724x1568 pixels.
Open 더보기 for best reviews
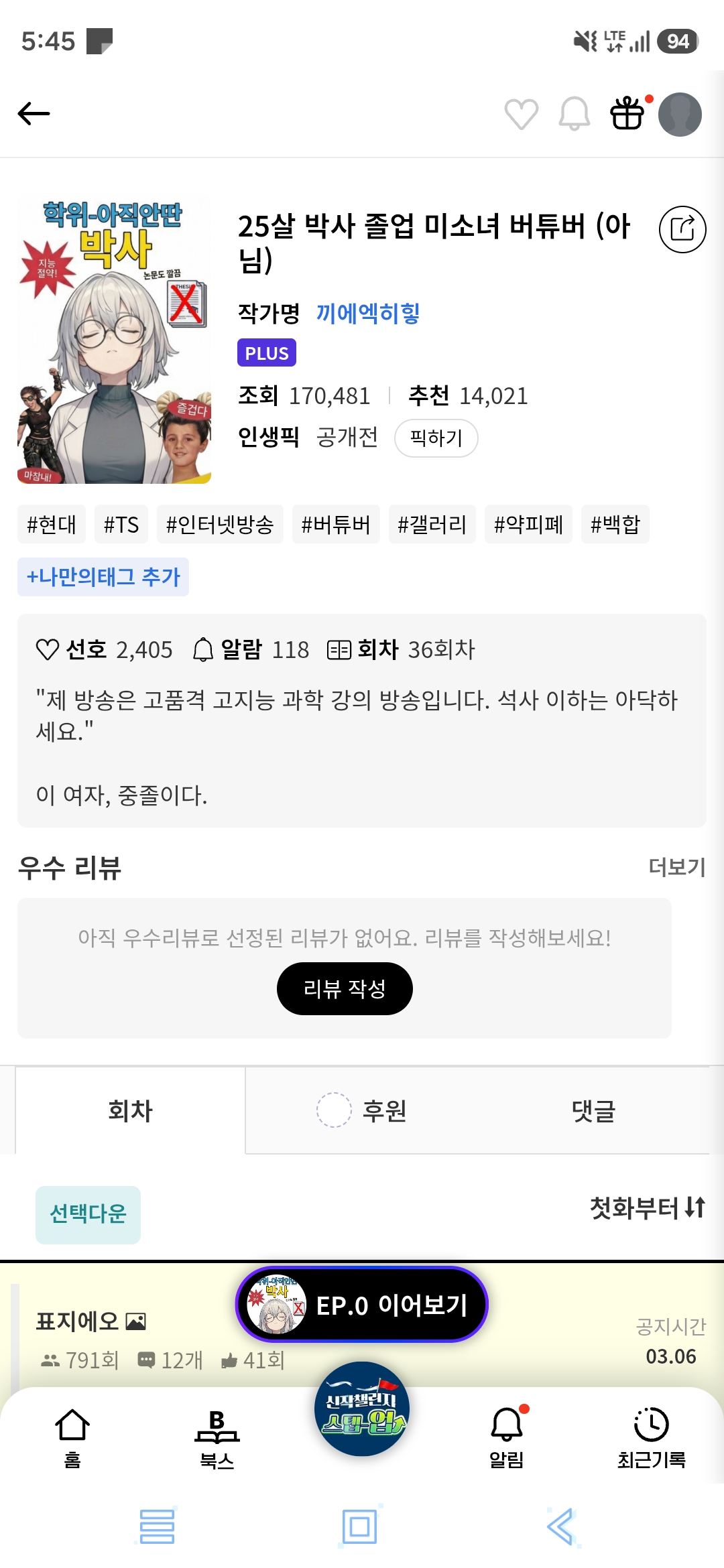(676, 867)
